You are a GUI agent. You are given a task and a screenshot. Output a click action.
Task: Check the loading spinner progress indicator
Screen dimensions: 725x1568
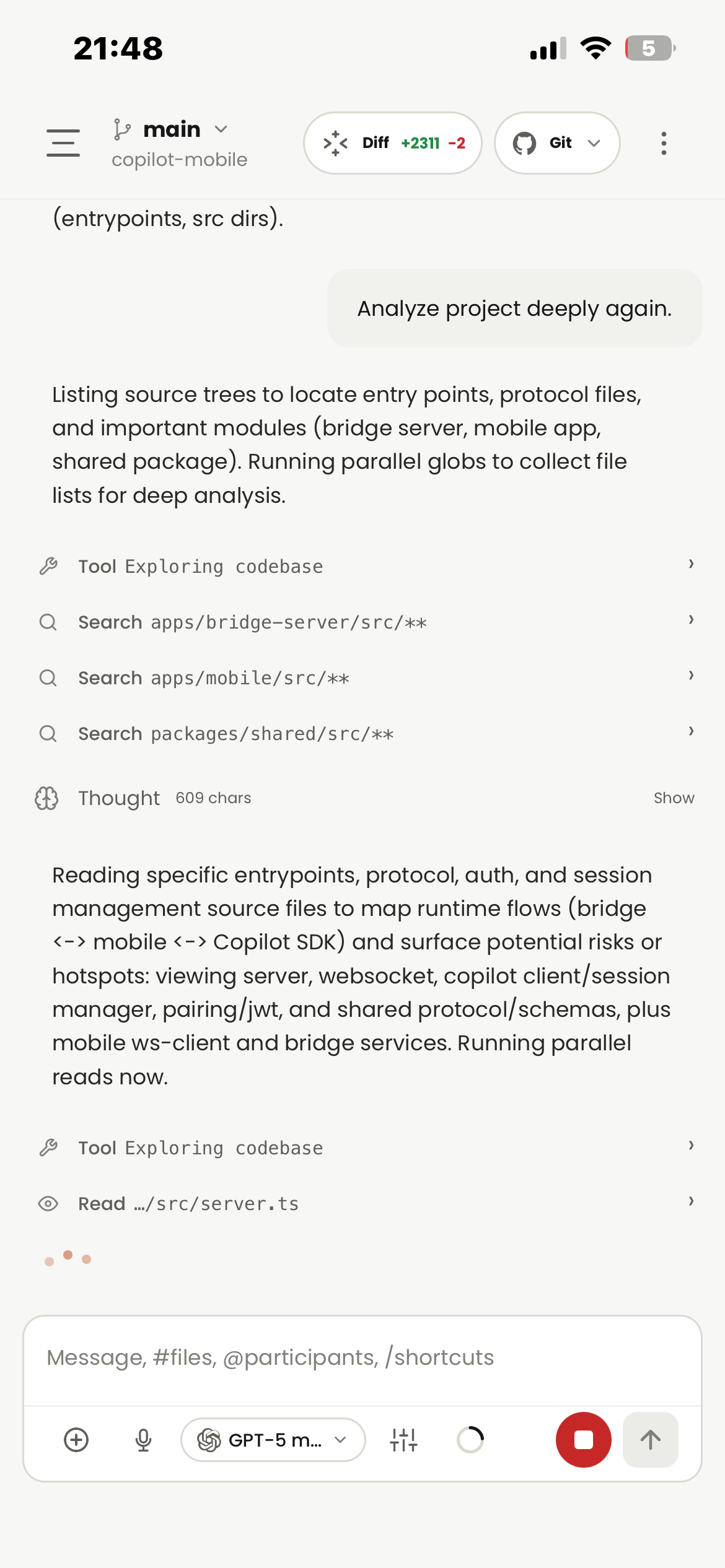click(470, 1439)
